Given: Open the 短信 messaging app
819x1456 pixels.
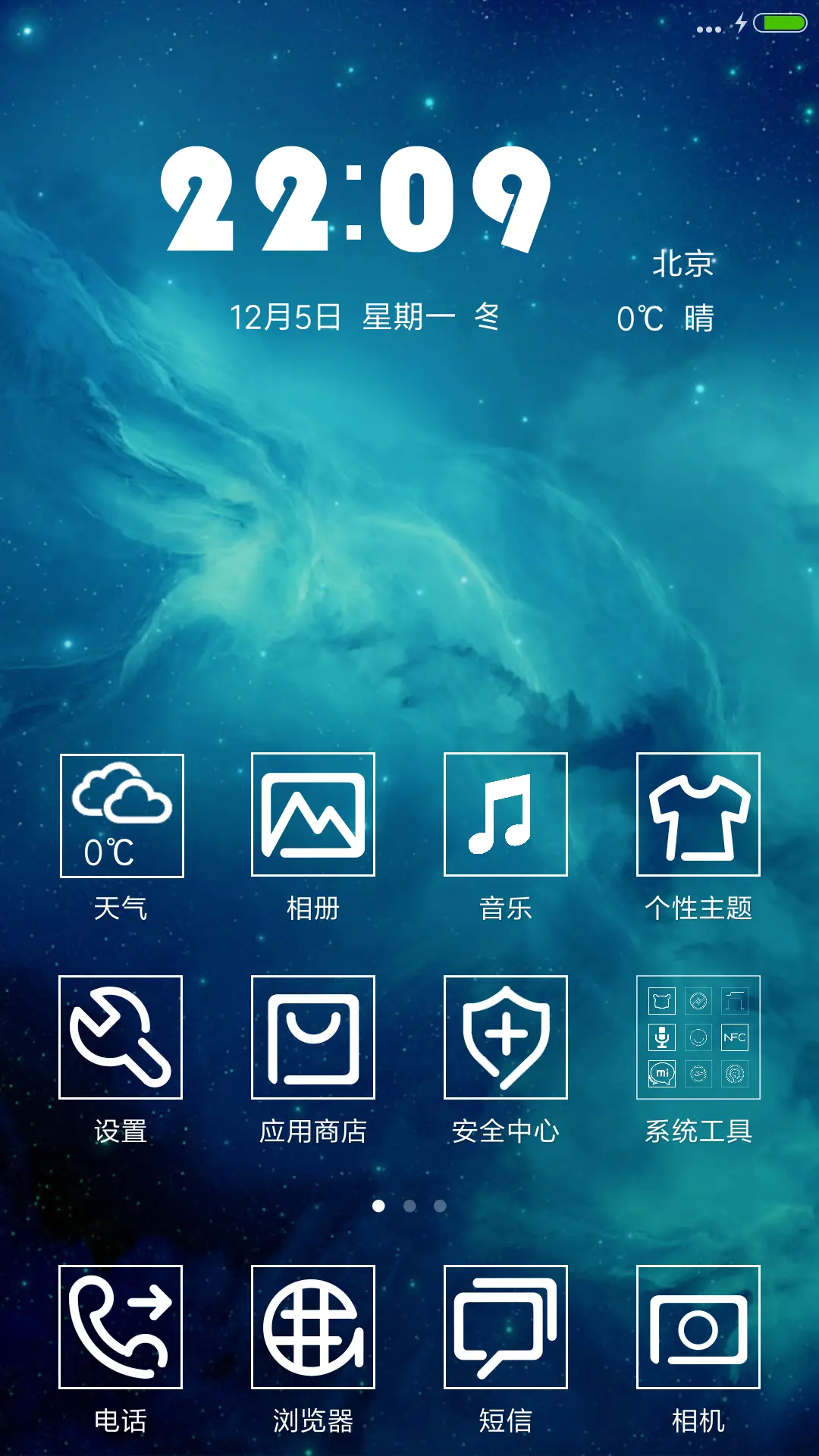Looking at the screenshot, I should pyautogui.click(x=505, y=1327).
